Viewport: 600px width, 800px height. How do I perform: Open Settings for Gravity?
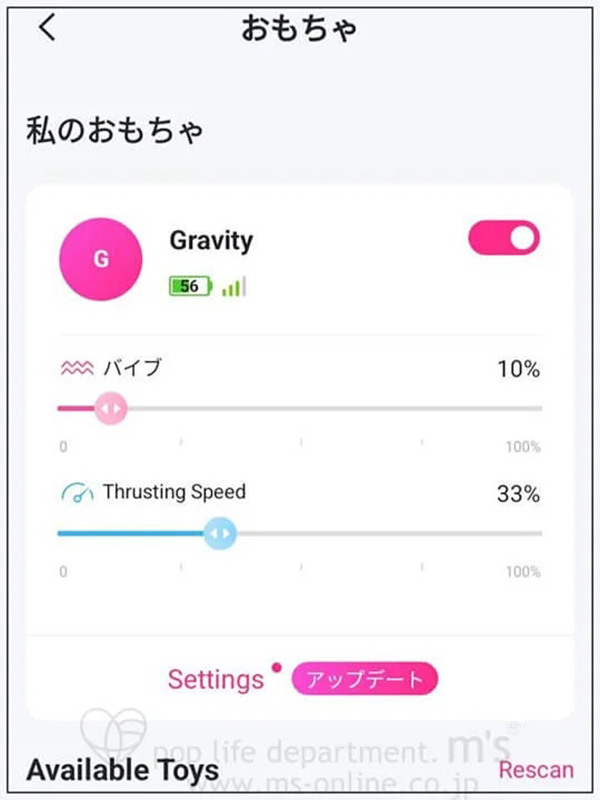215,680
